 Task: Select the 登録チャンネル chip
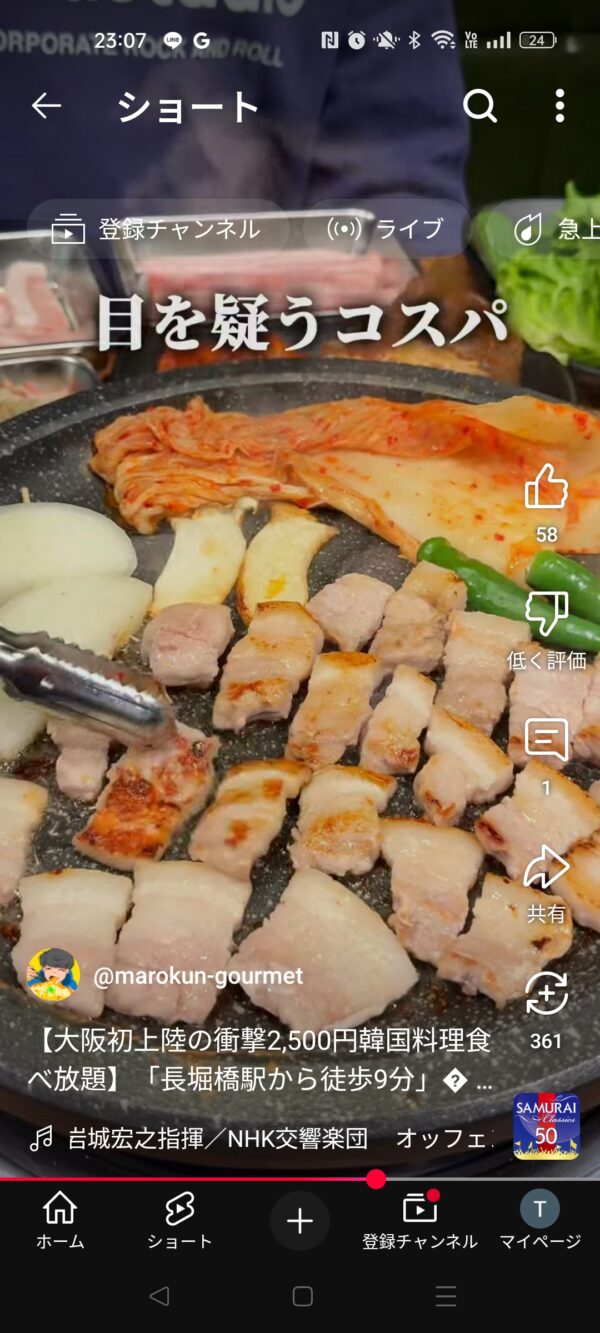point(158,230)
